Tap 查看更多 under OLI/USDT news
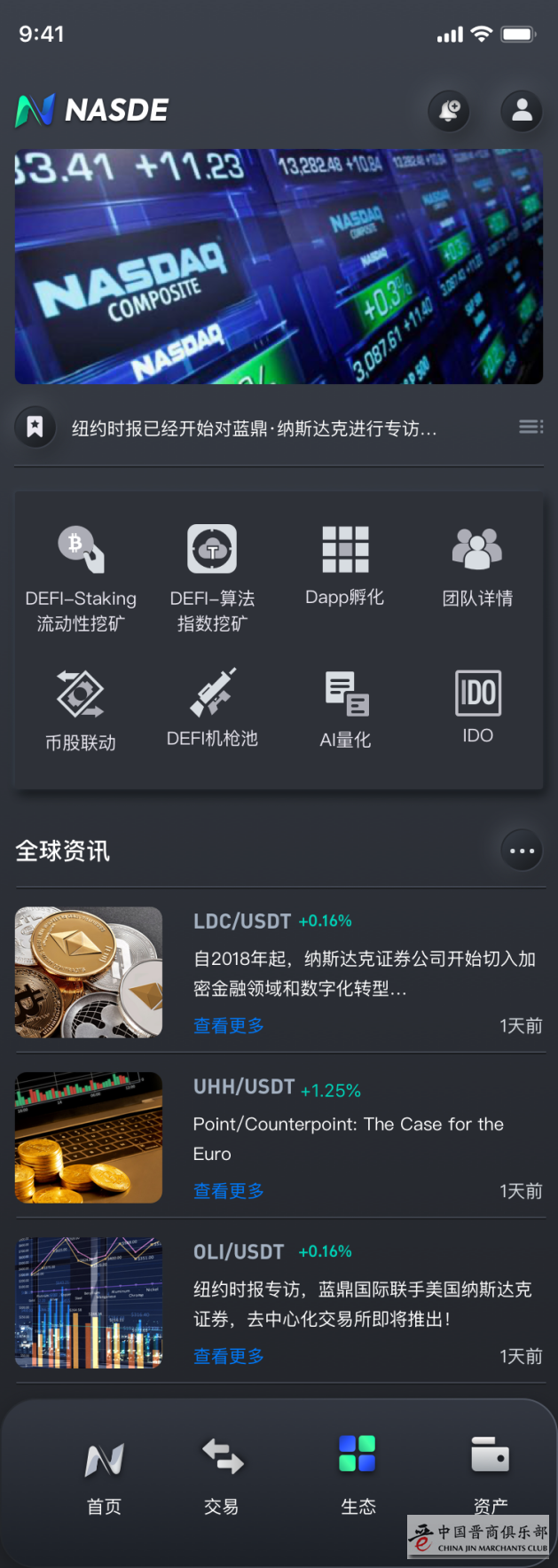This screenshot has width=558, height=1568. click(229, 1355)
